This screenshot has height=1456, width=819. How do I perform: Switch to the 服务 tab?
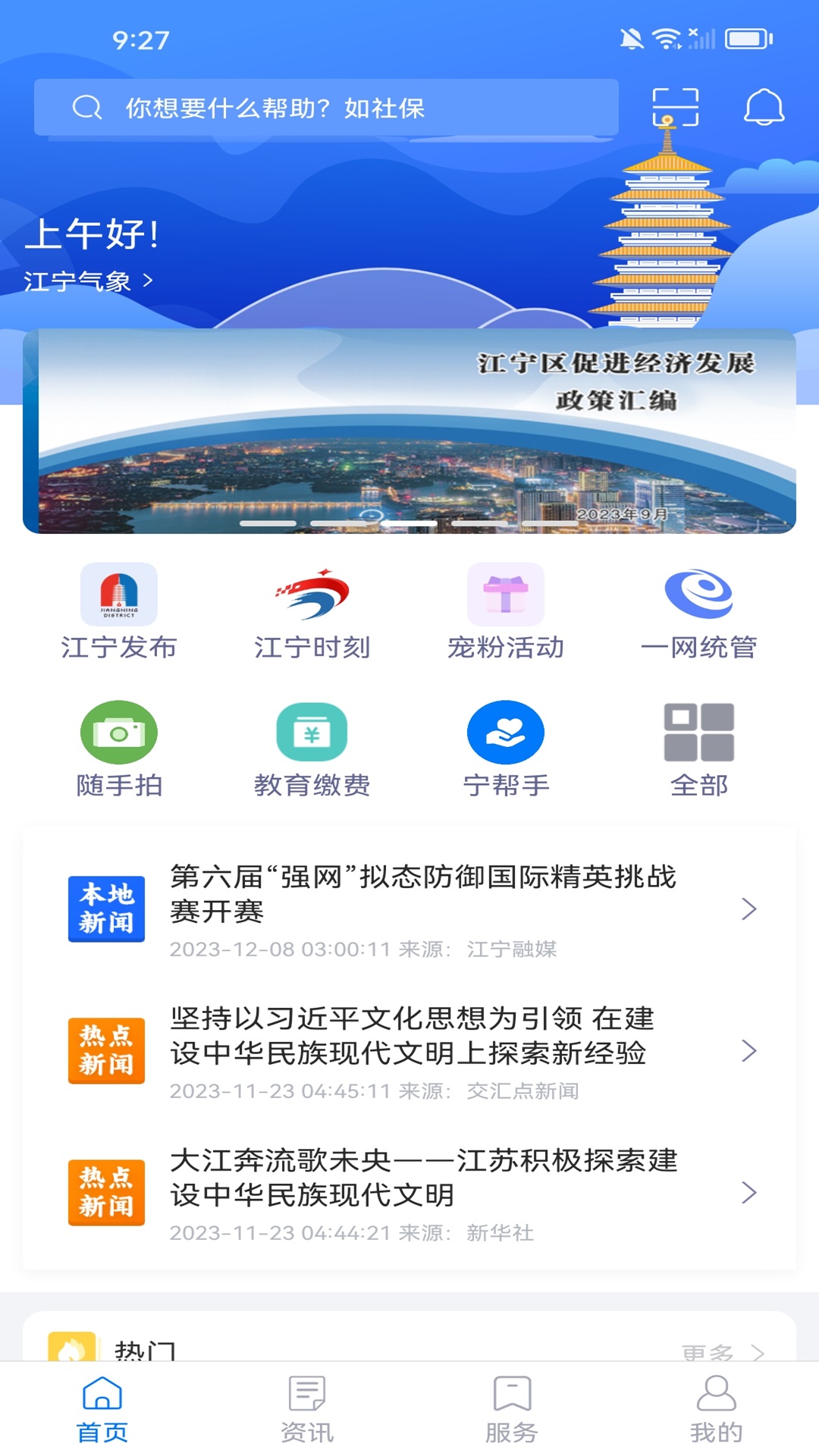pos(512,1409)
